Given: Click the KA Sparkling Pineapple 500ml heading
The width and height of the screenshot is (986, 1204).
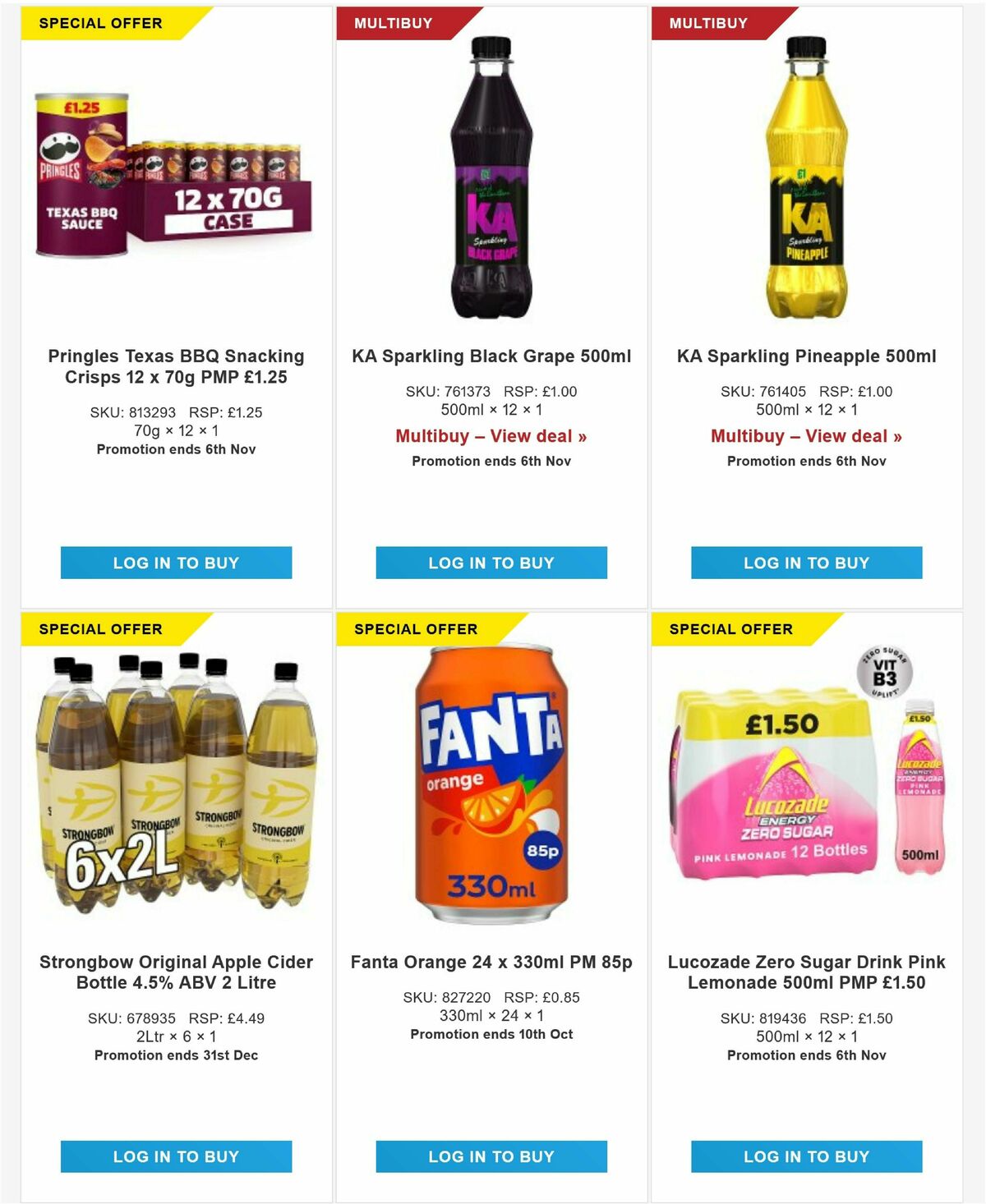Looking at the screenshot, I should point(806,356).
